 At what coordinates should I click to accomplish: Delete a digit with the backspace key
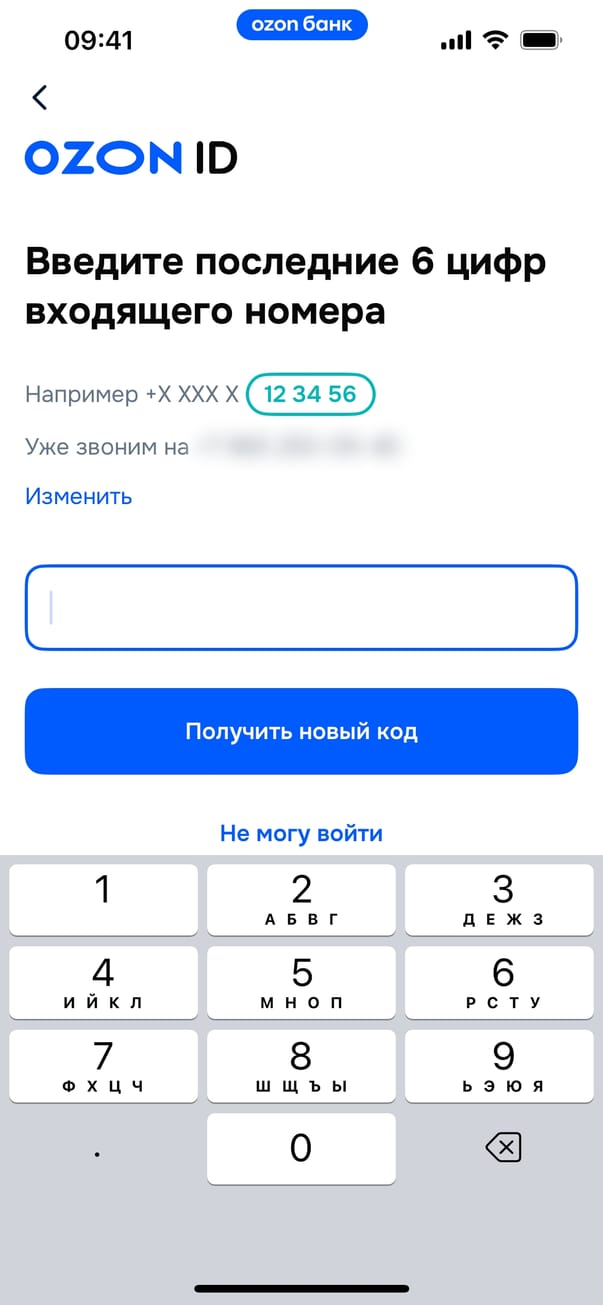[x=503, y=1149]
